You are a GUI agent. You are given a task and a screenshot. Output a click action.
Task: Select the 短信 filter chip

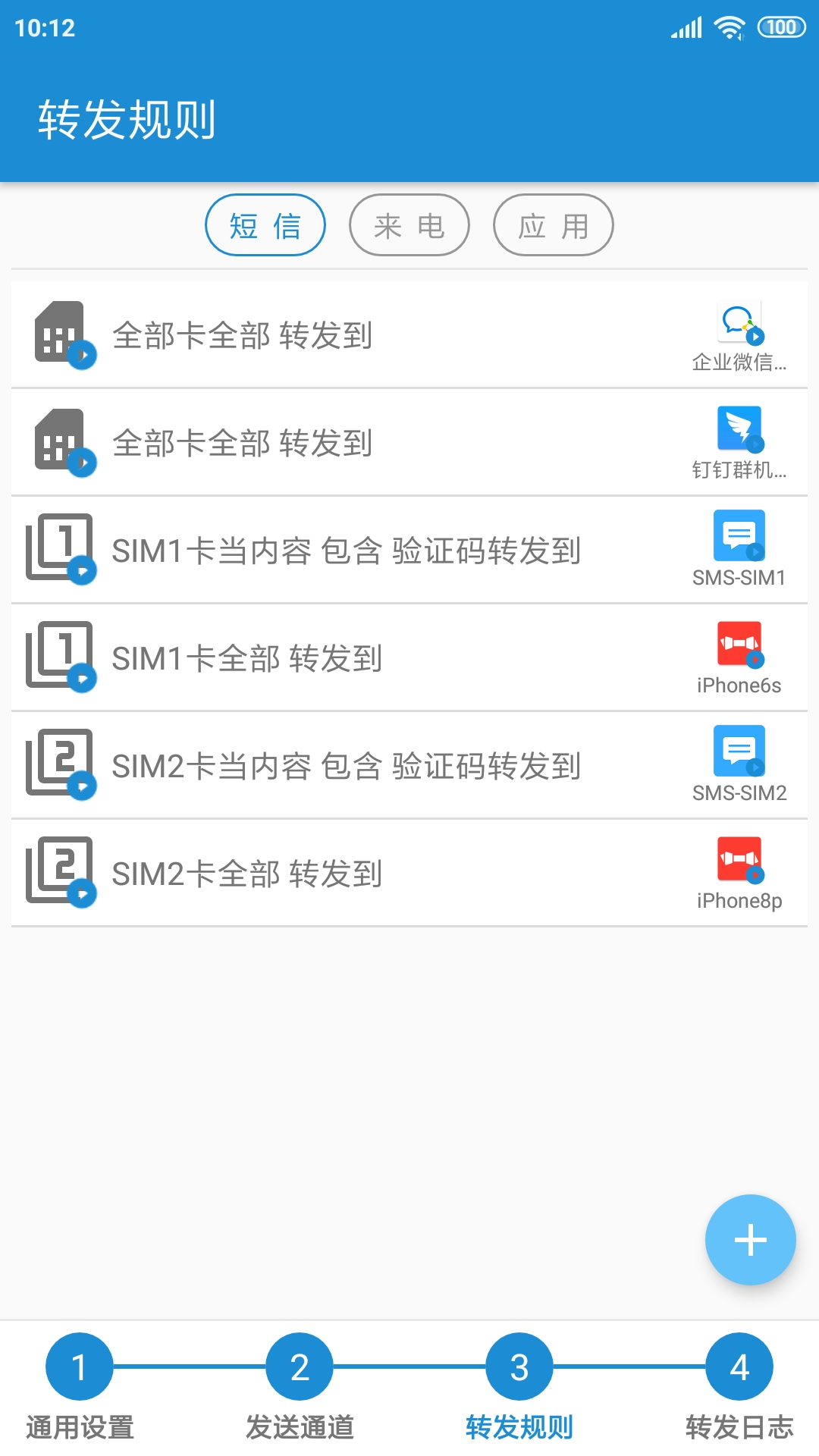pyautogui.click(x=265, y=225)
